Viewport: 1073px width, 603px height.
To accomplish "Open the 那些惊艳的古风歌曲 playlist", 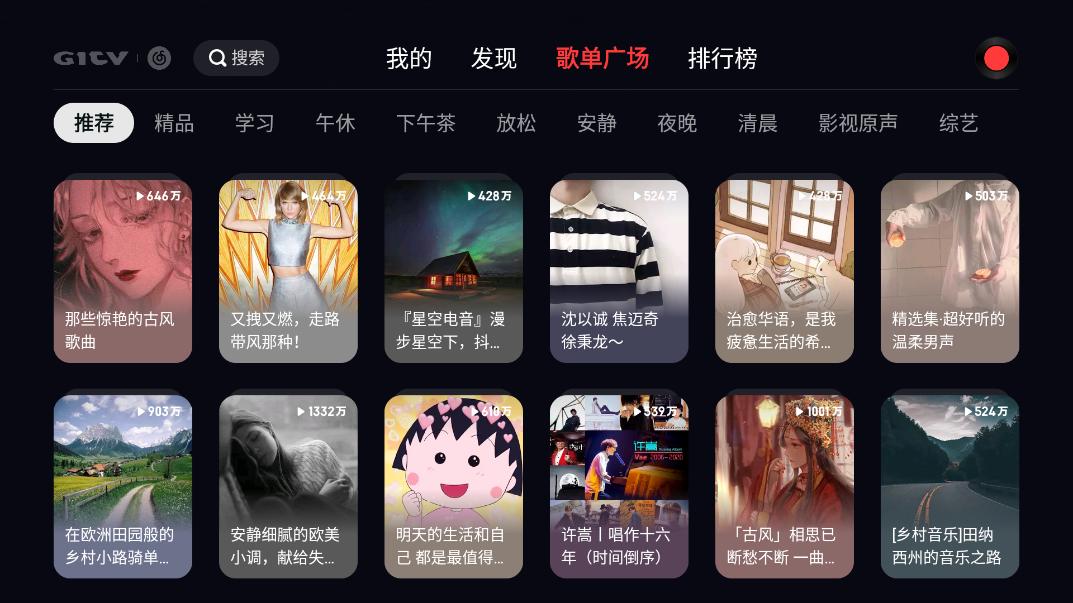I will (x=123, y=270).
